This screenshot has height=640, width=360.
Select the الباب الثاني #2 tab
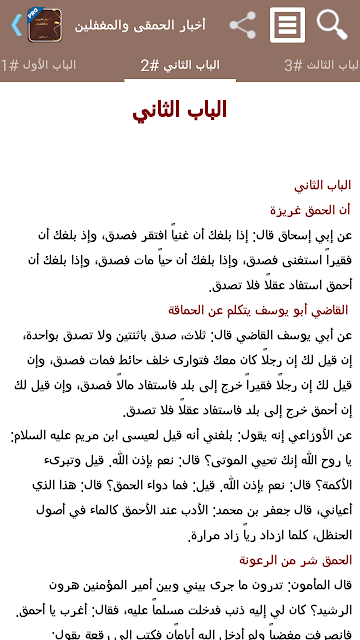click(x=180, y=66)
